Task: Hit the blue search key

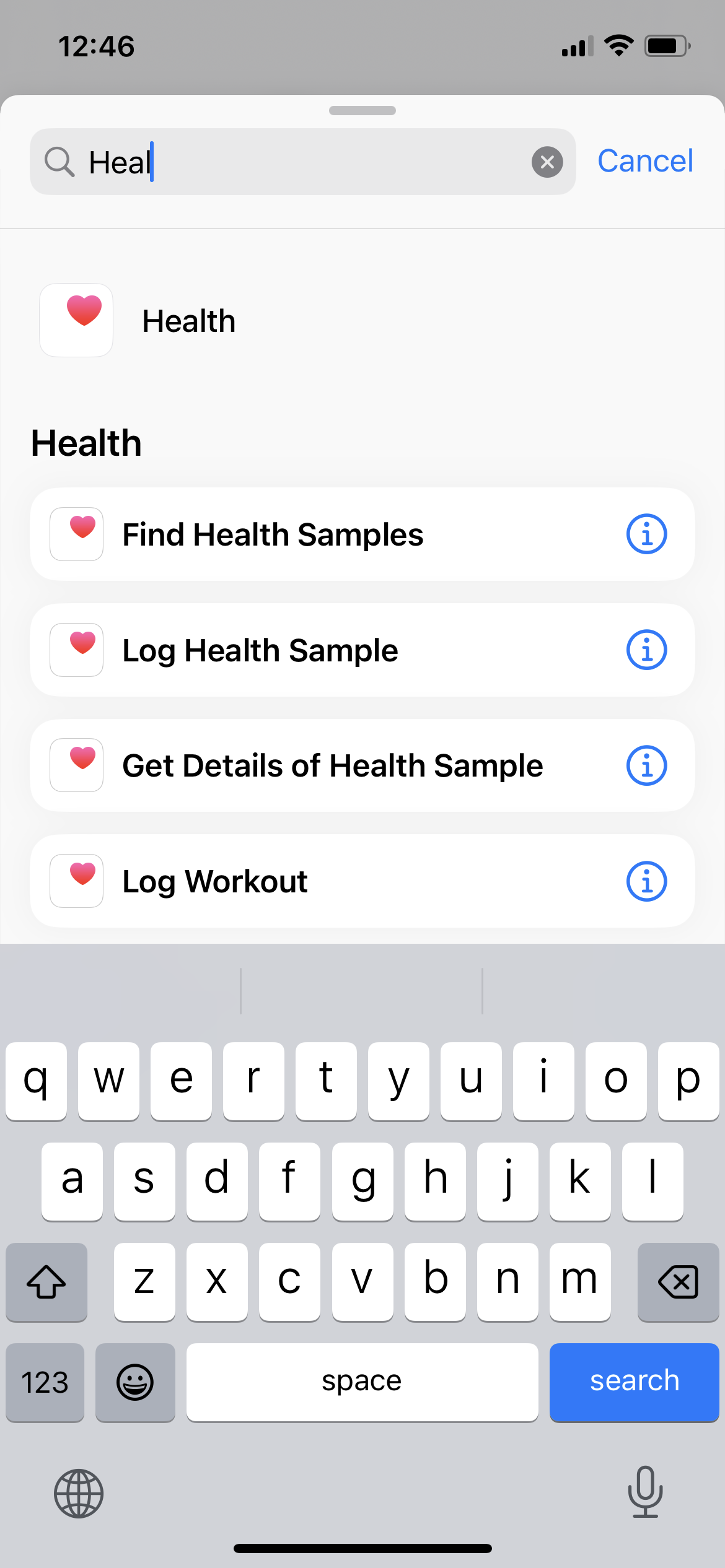Action: click(634, 1382)
